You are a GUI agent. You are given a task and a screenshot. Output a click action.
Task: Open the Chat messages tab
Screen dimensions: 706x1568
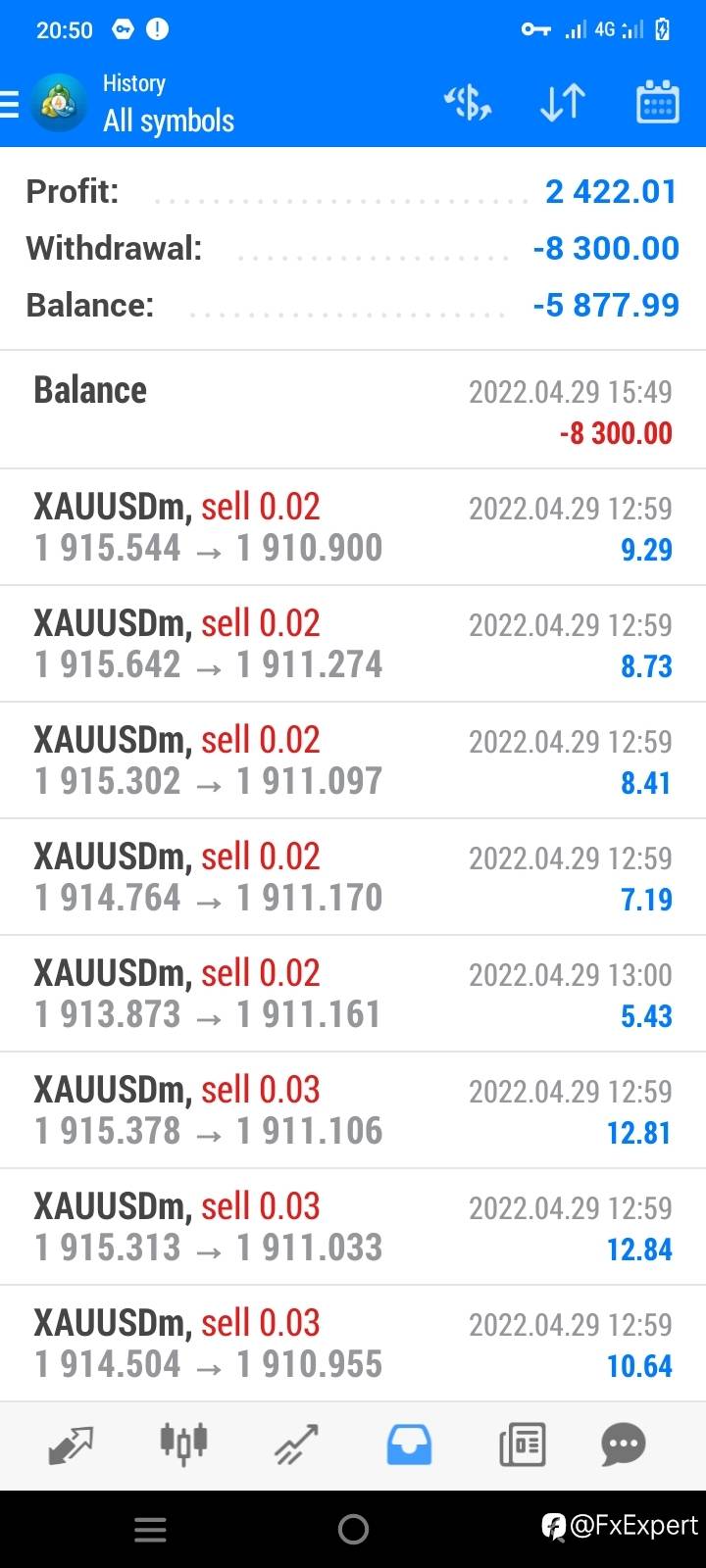click(x=624, y=1445)
